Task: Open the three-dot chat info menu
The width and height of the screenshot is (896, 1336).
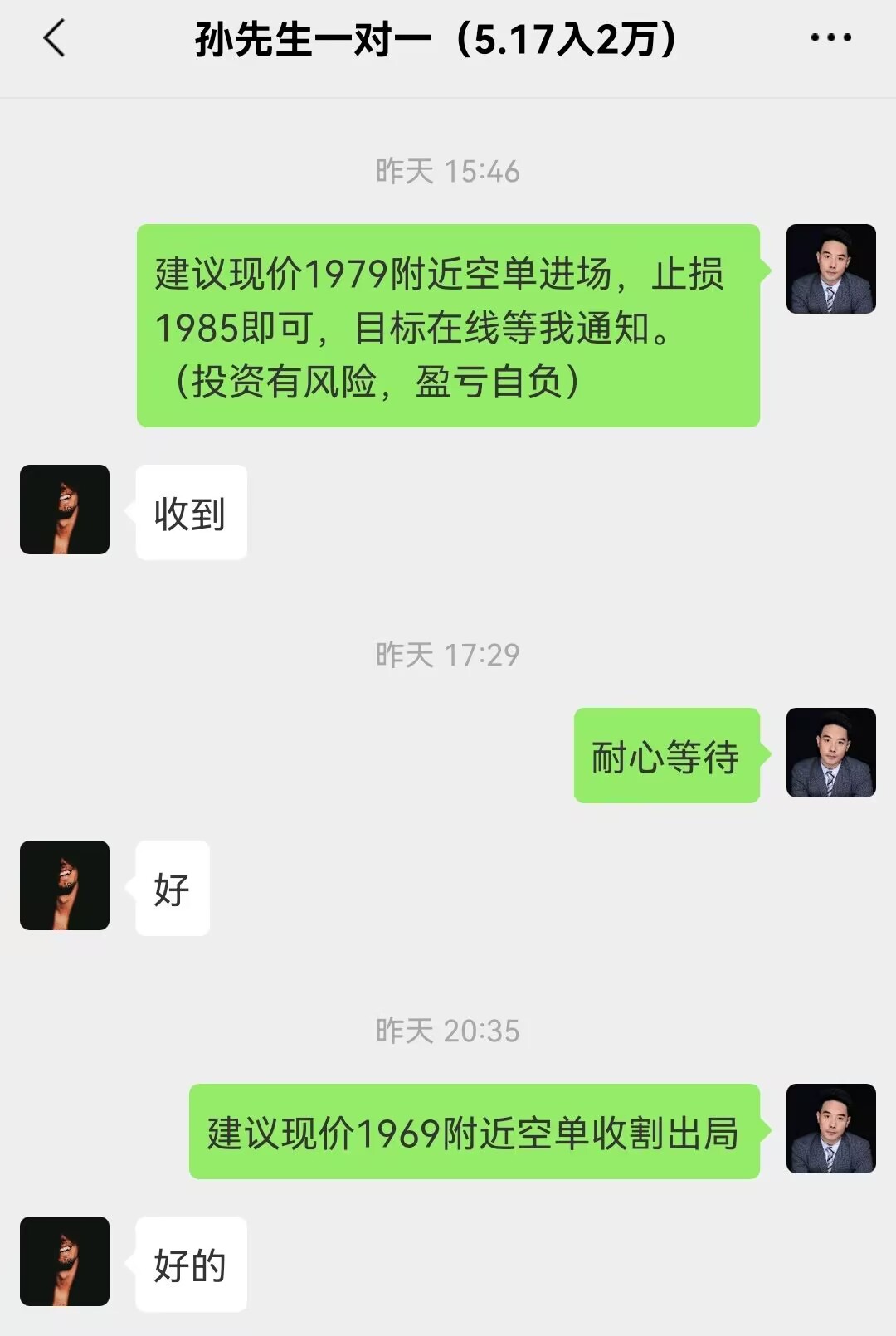Action: pos(830,38)
